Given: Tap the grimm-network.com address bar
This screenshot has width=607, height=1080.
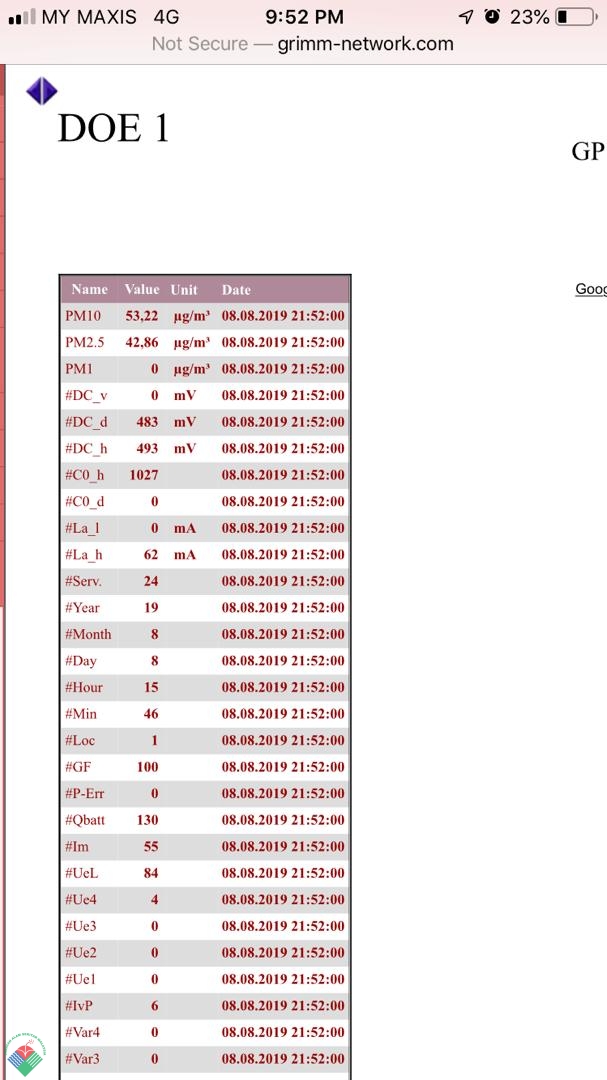Looking at the screenshot, I should (302, 44).
